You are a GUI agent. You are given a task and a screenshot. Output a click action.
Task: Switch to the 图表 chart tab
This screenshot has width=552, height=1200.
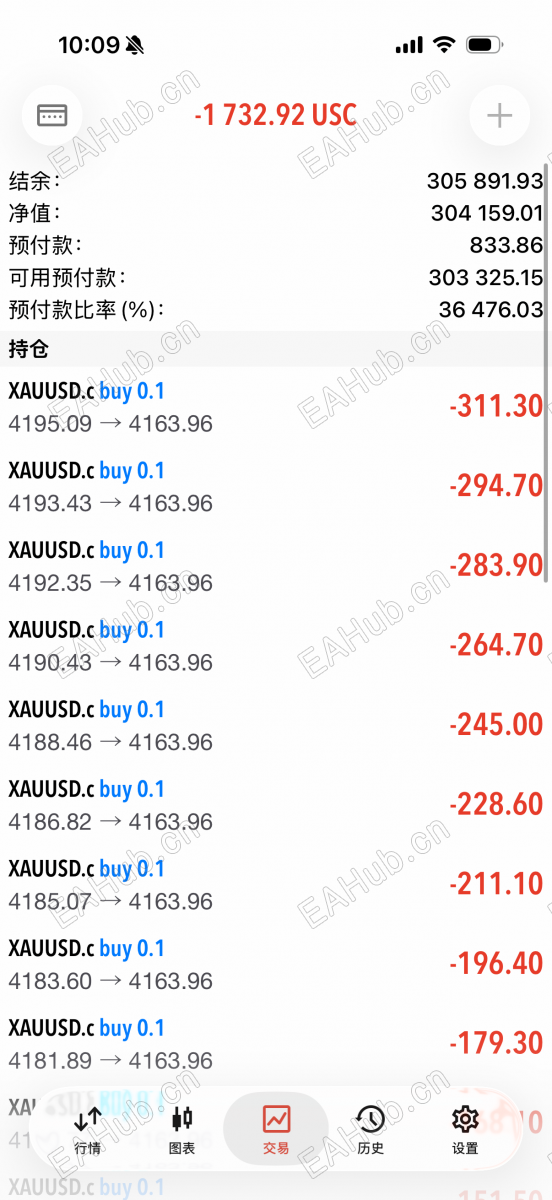click(x=182, y=1131)
